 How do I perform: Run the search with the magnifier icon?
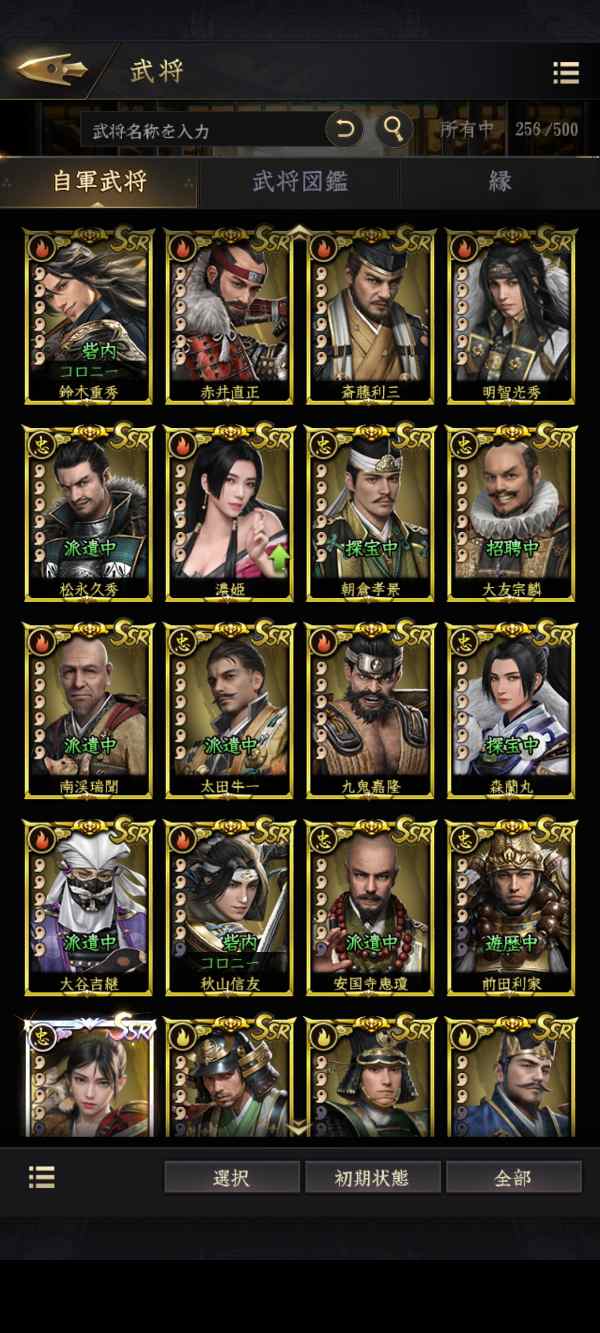(394, 129)
